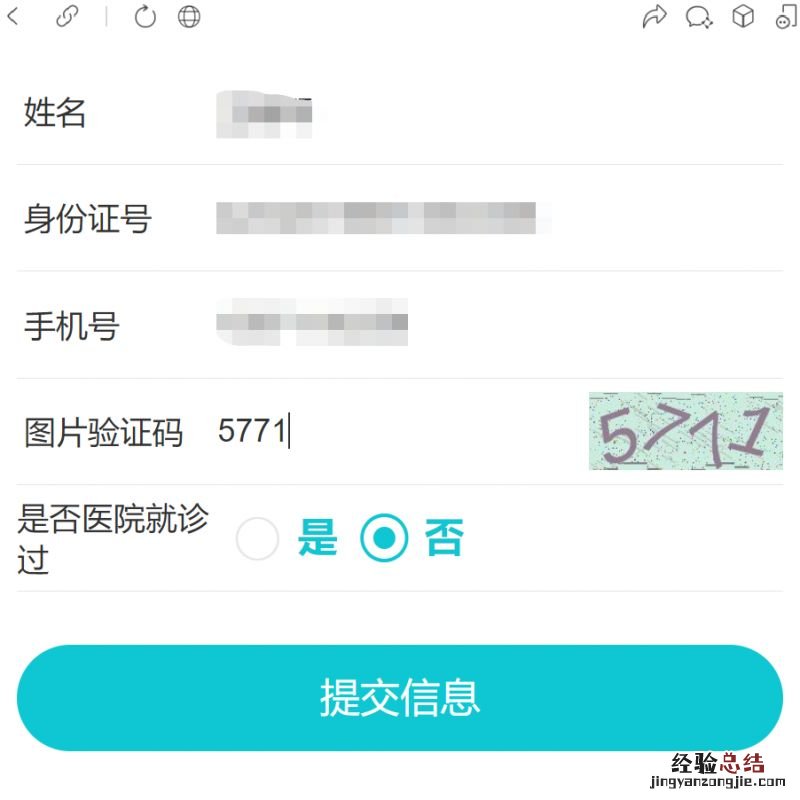Viewport: 800px width, 800px height.
Task: Select 是 for previous hospital visit
Action: [x=258, y=540]
